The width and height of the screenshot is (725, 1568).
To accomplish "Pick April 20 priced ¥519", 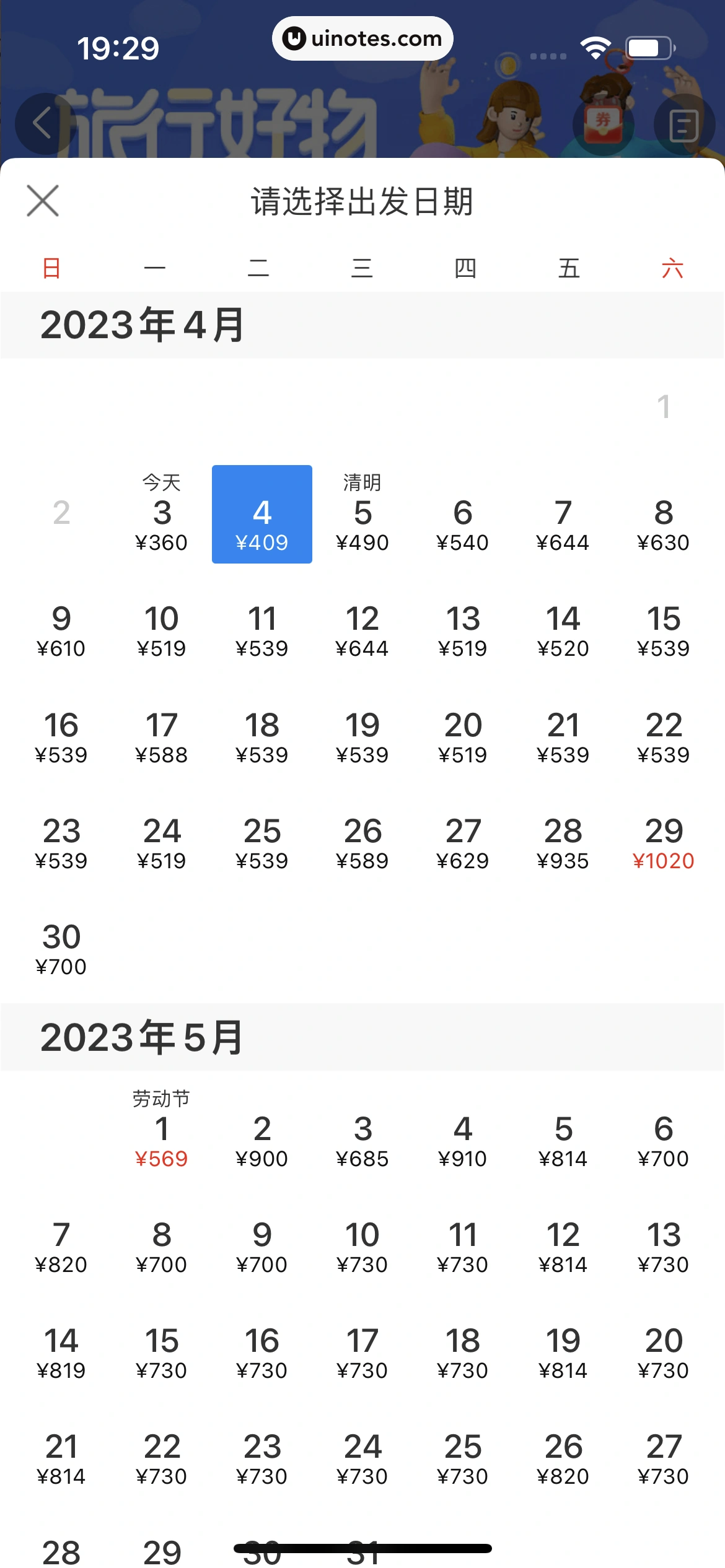I will [463, 737].
